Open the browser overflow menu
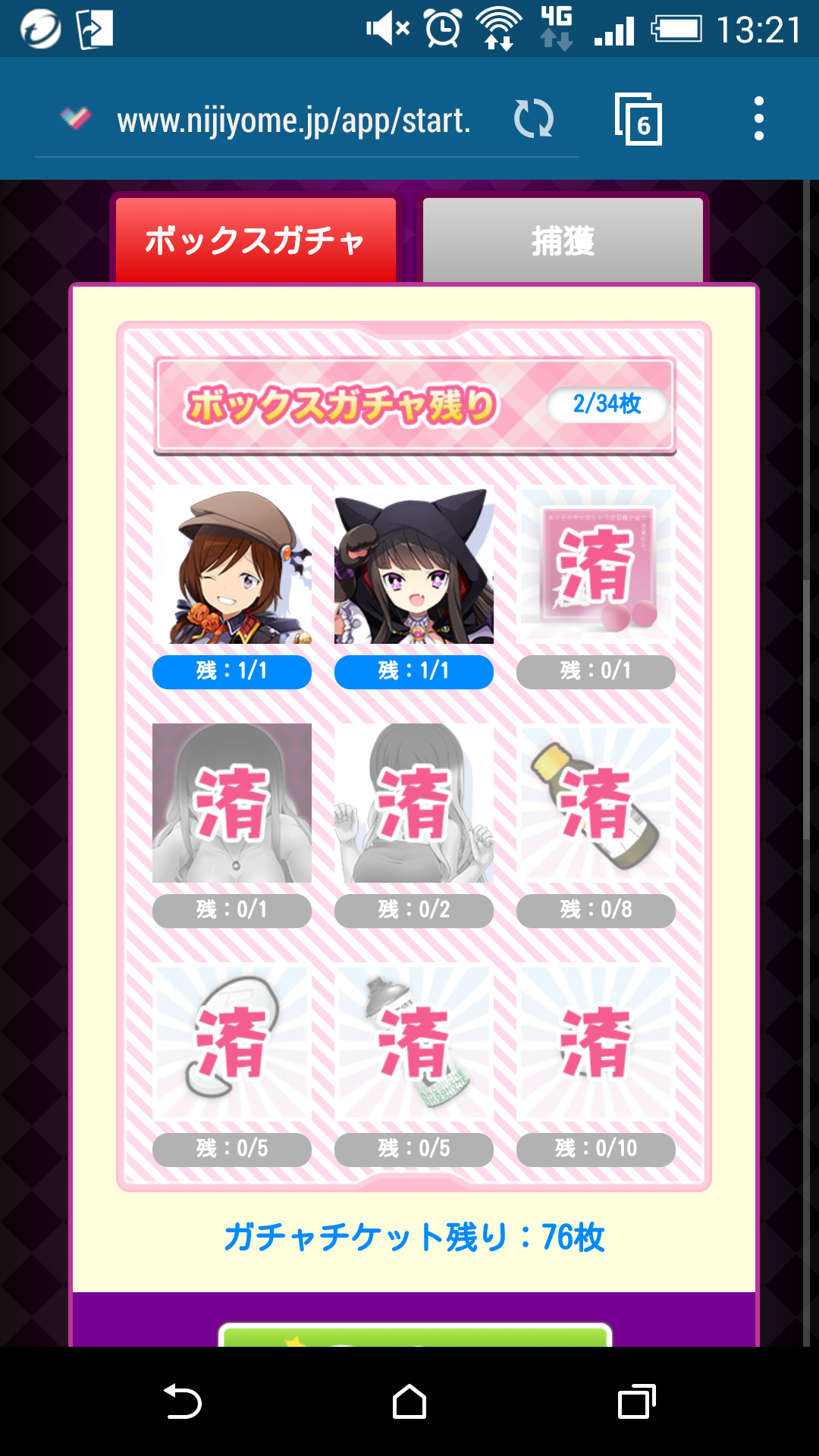The image size is (819, 1456). point(758,119)
